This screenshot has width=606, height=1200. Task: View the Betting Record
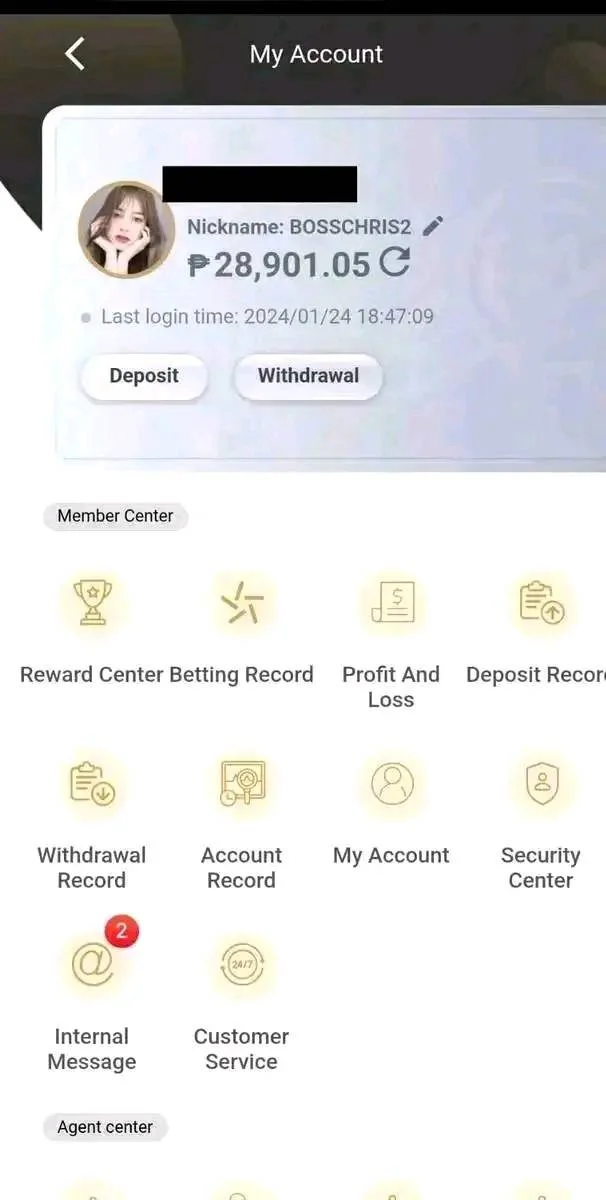tap(241, 630)
